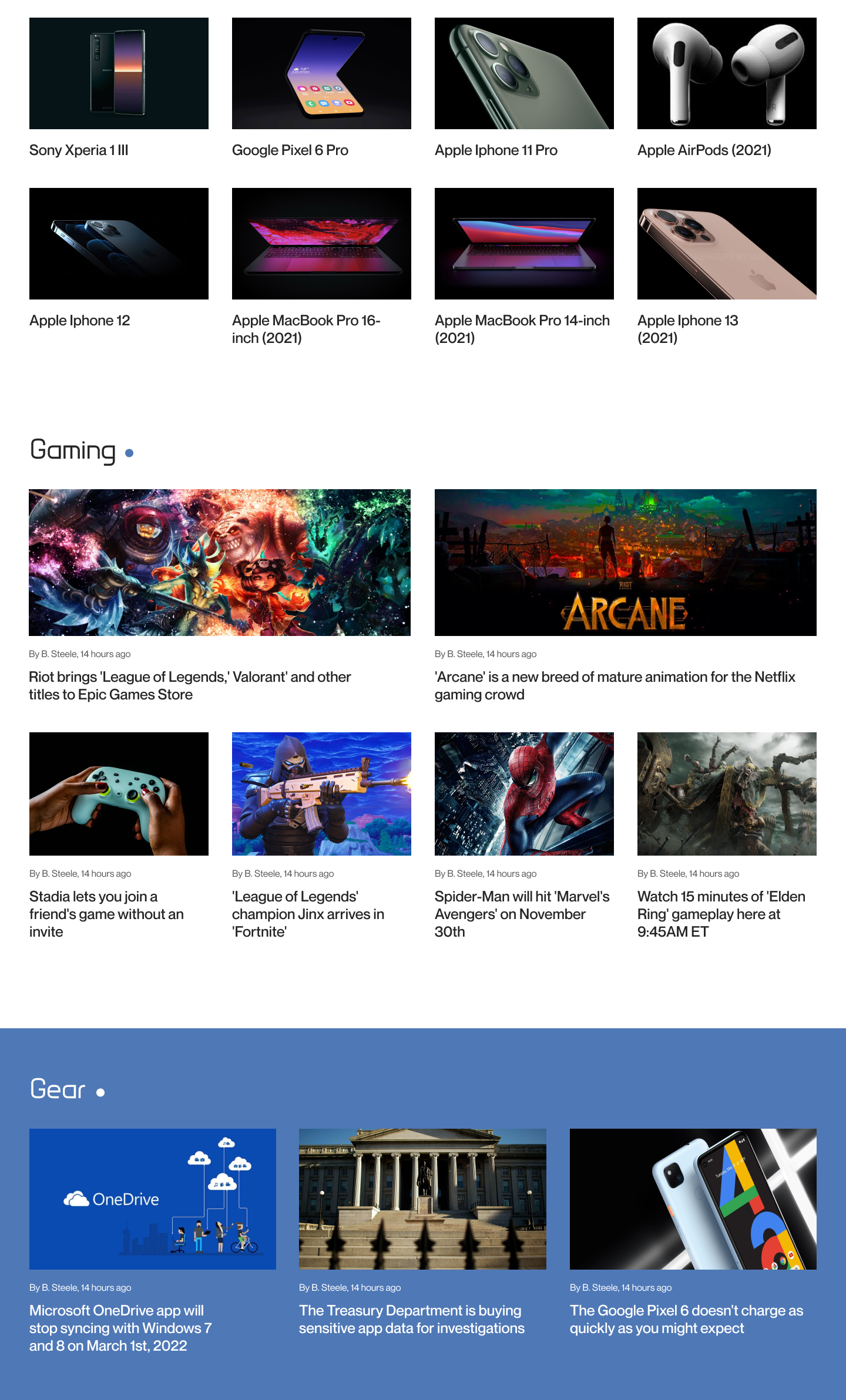Open the Sony Xperia 1 III product card
This screenshot has height=1400, width=846.
[x=79, y=150]
